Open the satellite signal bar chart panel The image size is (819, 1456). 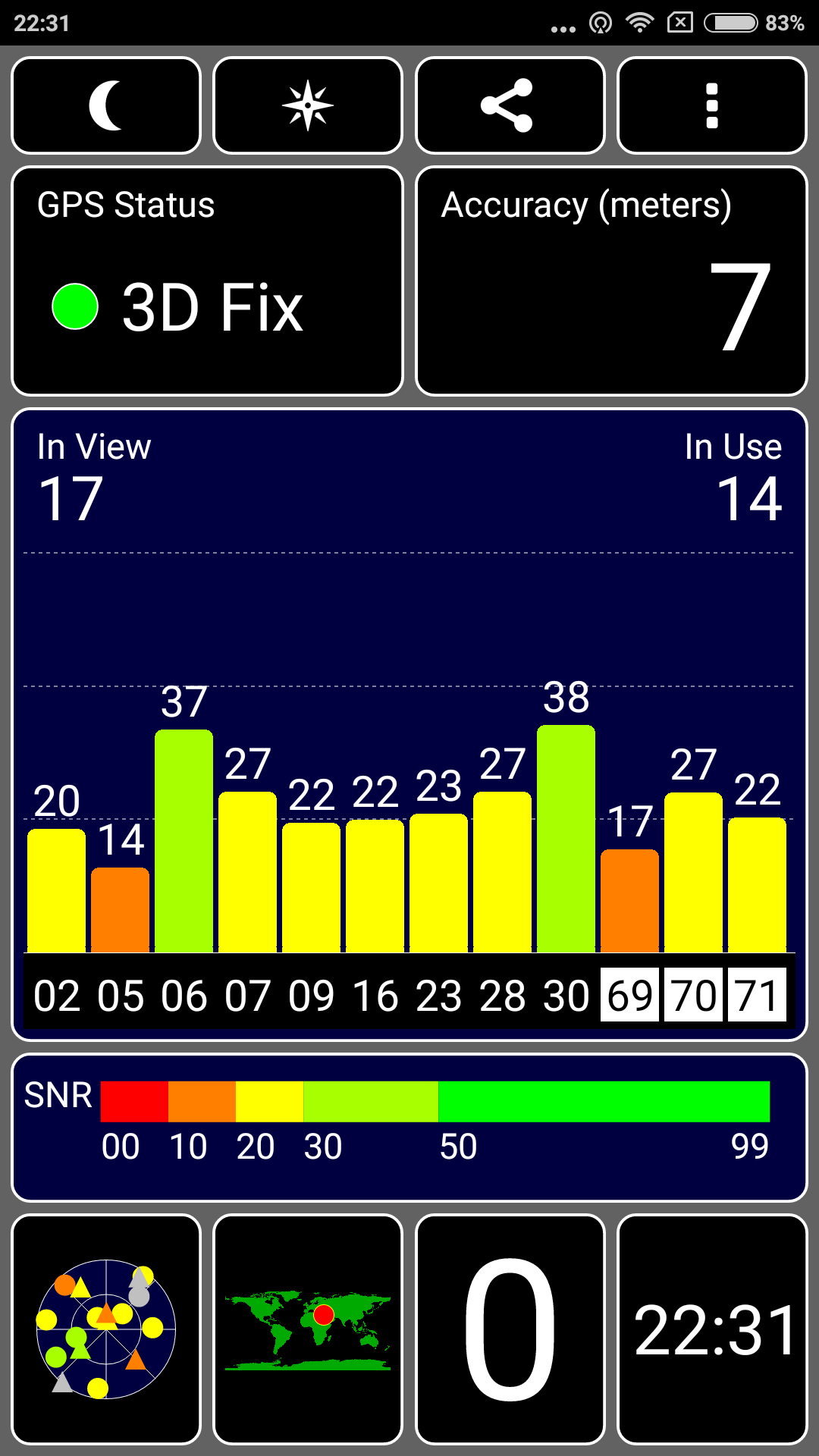(409, 725)
